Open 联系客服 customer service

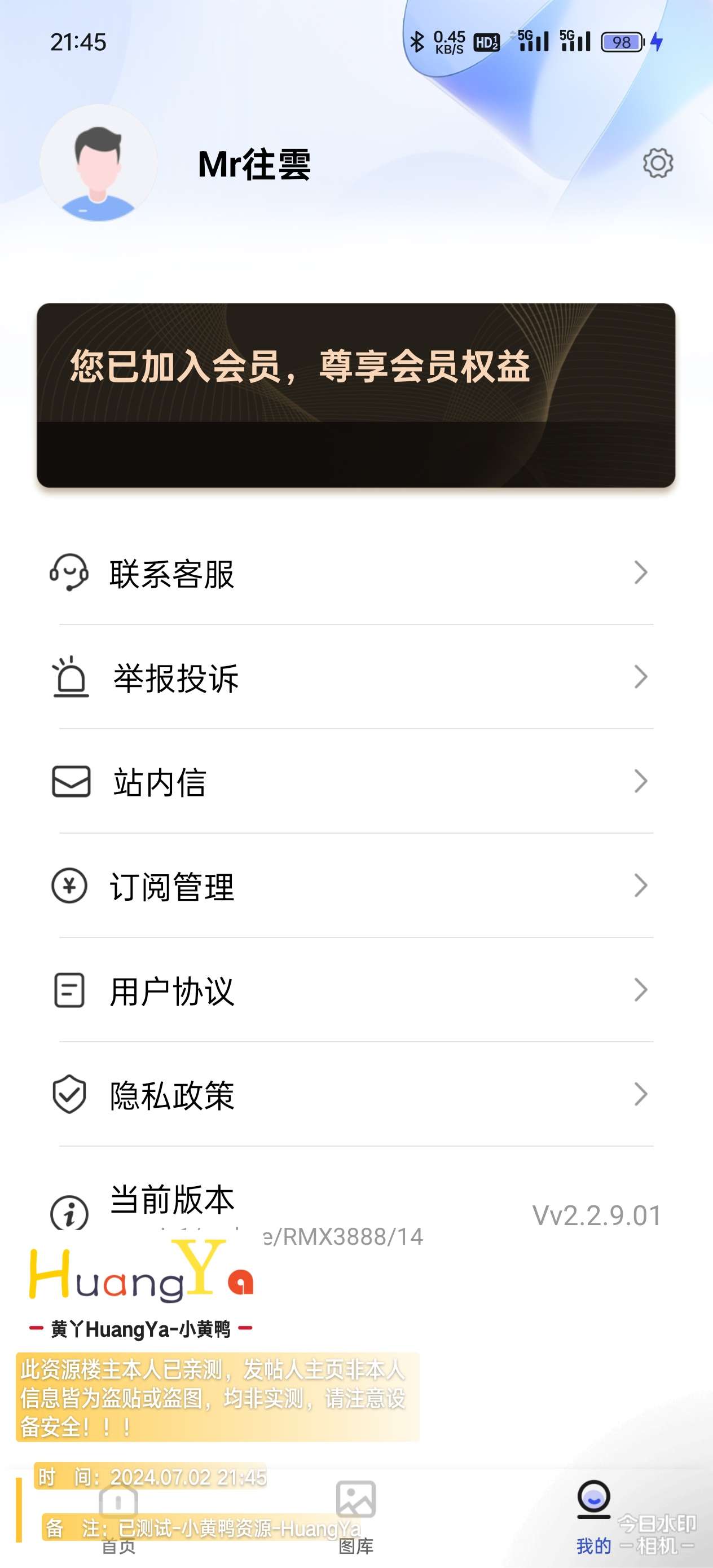[x=356, y=573]
